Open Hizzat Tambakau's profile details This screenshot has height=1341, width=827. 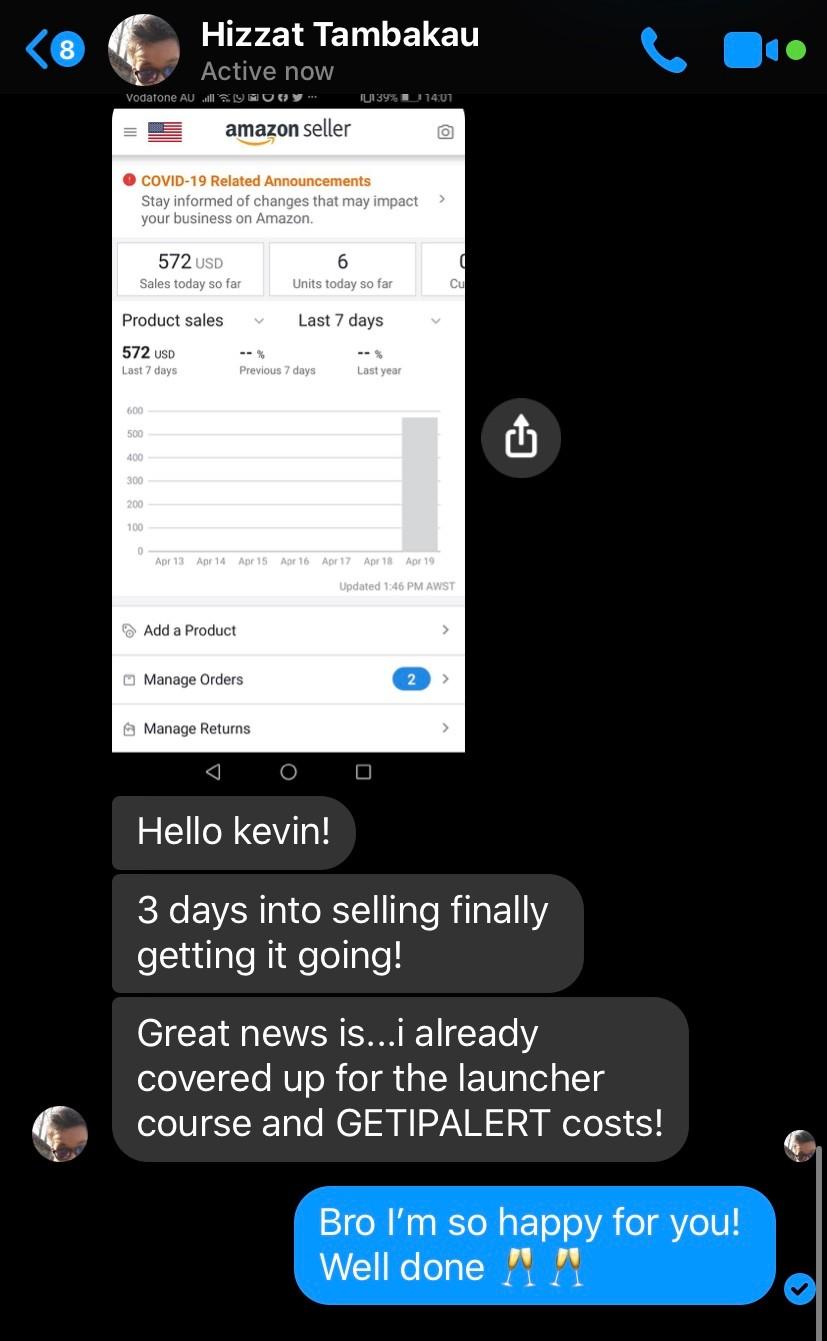[339, 50]
